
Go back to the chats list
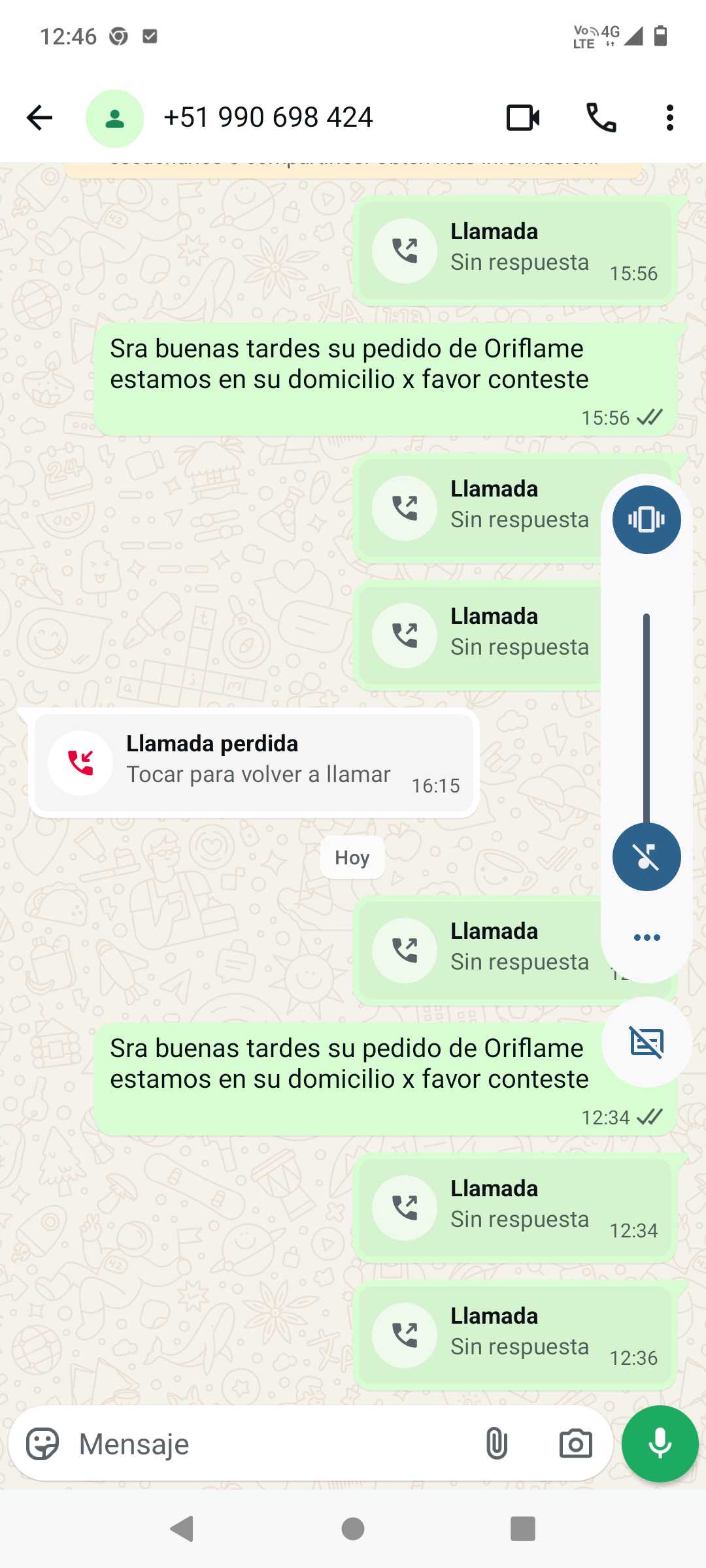pos(39,118)
